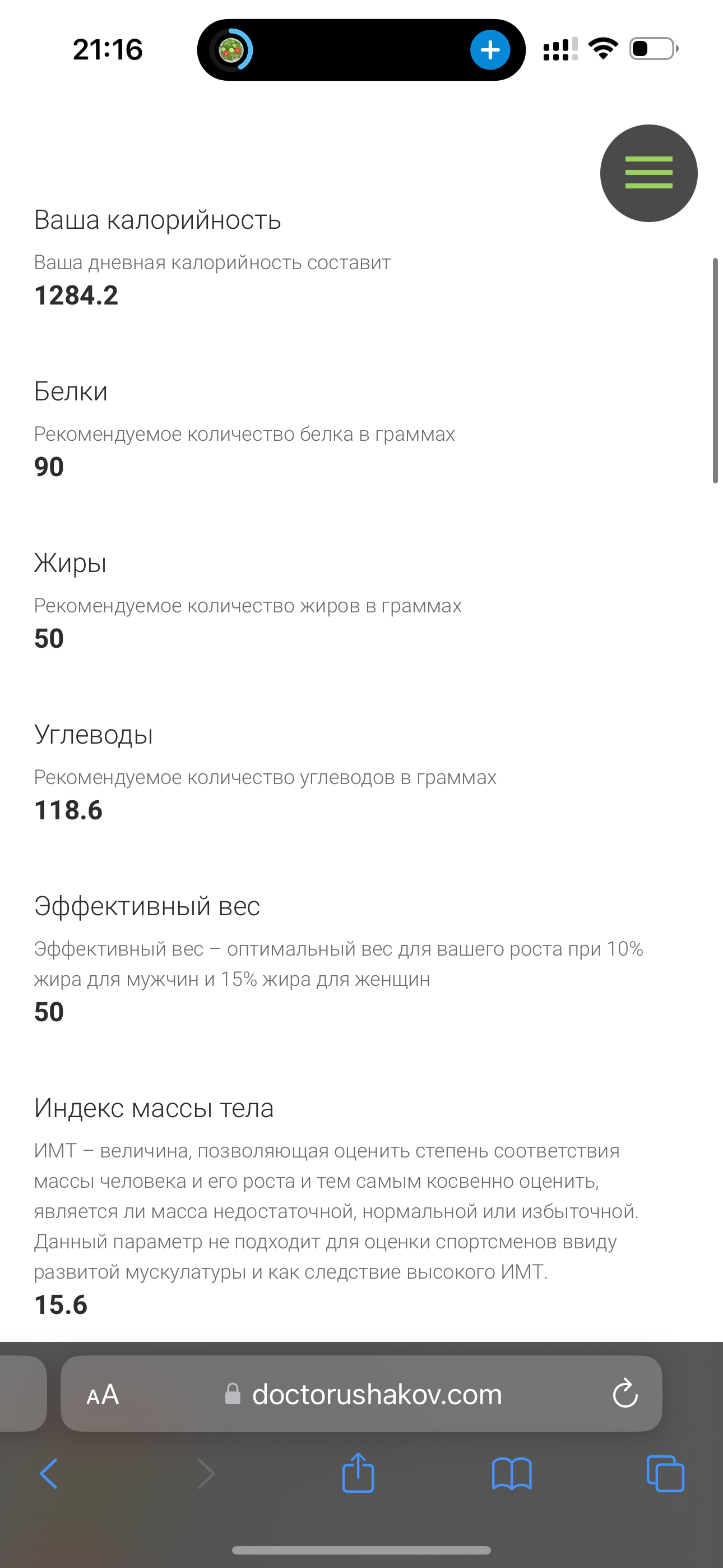Open Safari bookmarks

[511, 1474]
